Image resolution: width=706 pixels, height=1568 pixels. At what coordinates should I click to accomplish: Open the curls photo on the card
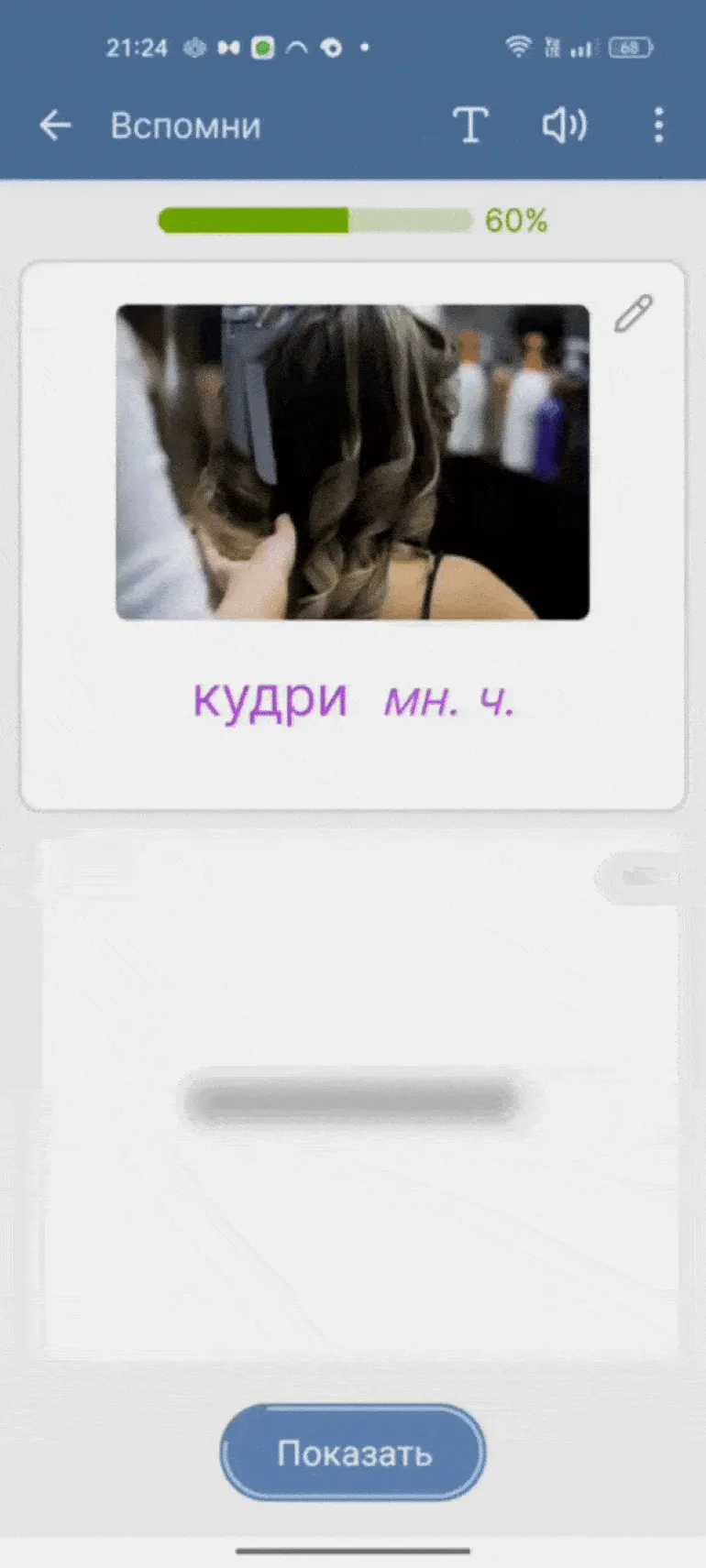click(352, 462)
